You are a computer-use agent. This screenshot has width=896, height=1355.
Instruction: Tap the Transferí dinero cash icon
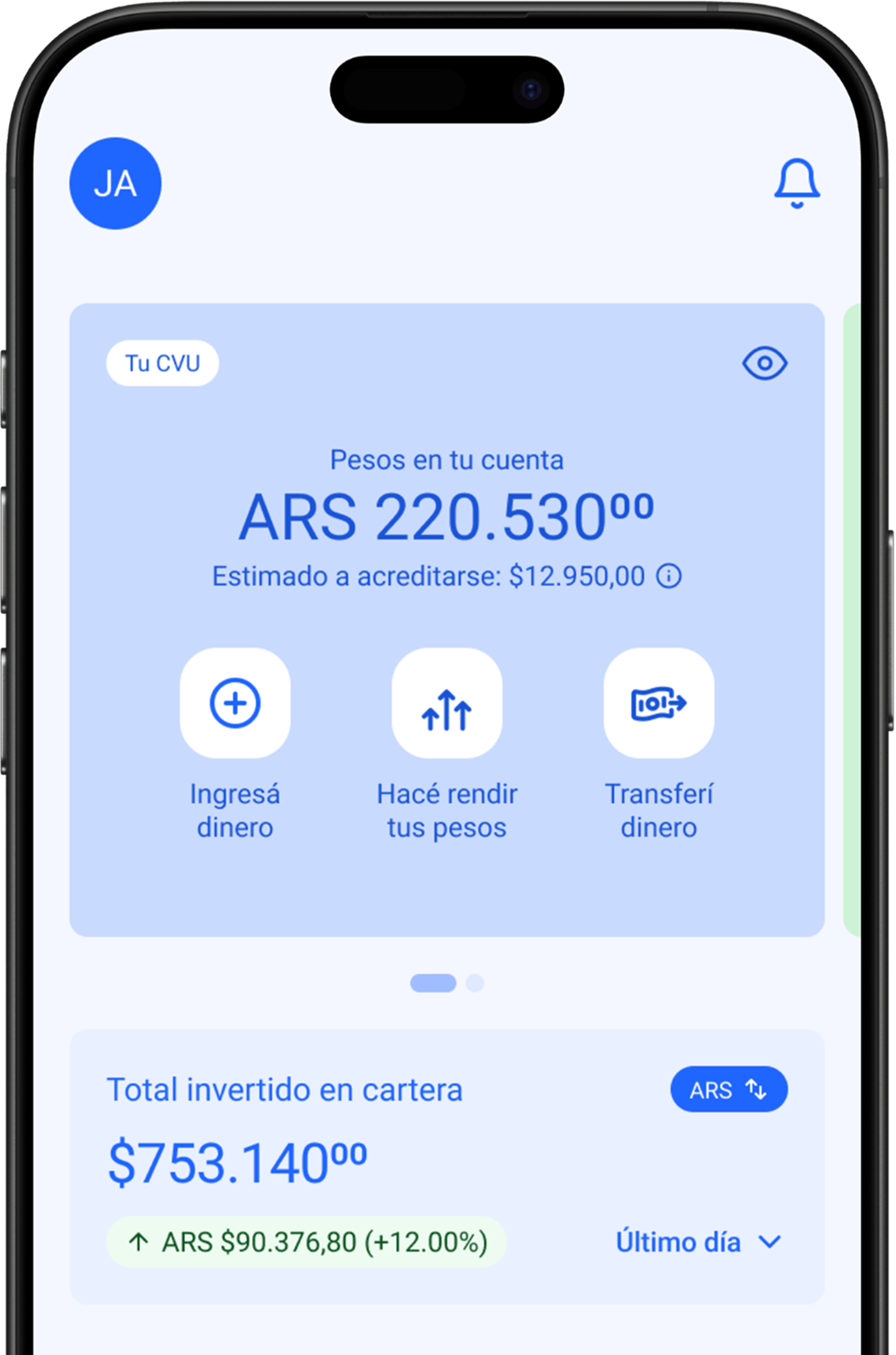pyautogui.click(x=659, y=705)
